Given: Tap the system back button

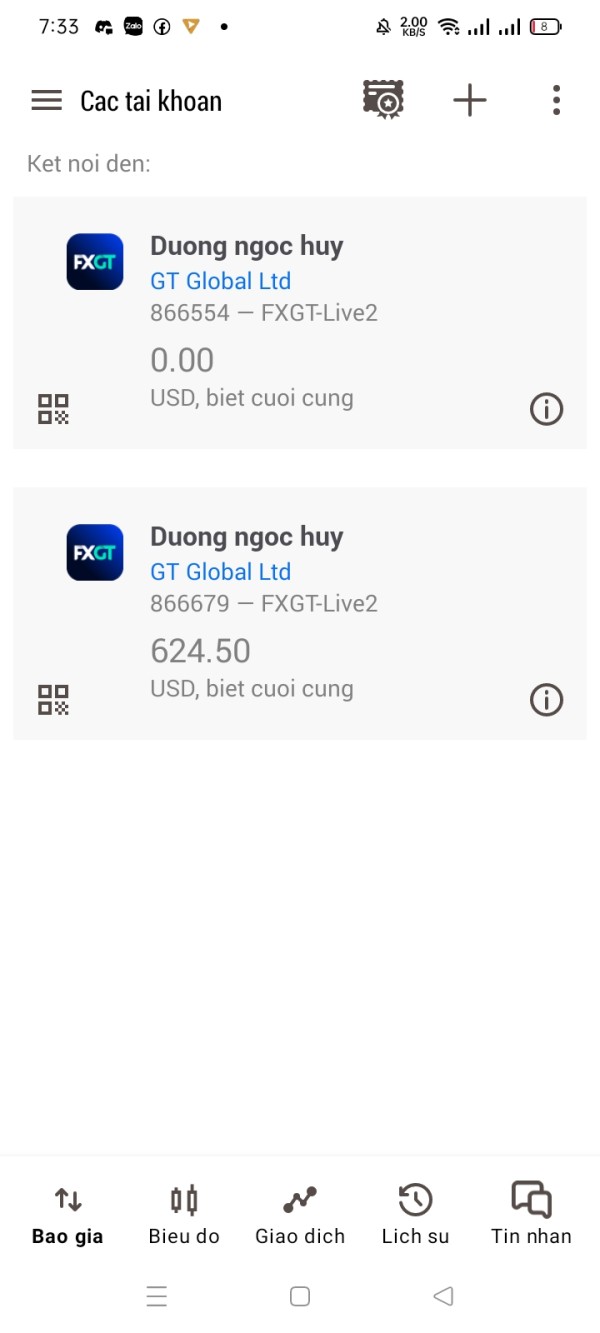Looking at the screenshot, I should 443,1297.
